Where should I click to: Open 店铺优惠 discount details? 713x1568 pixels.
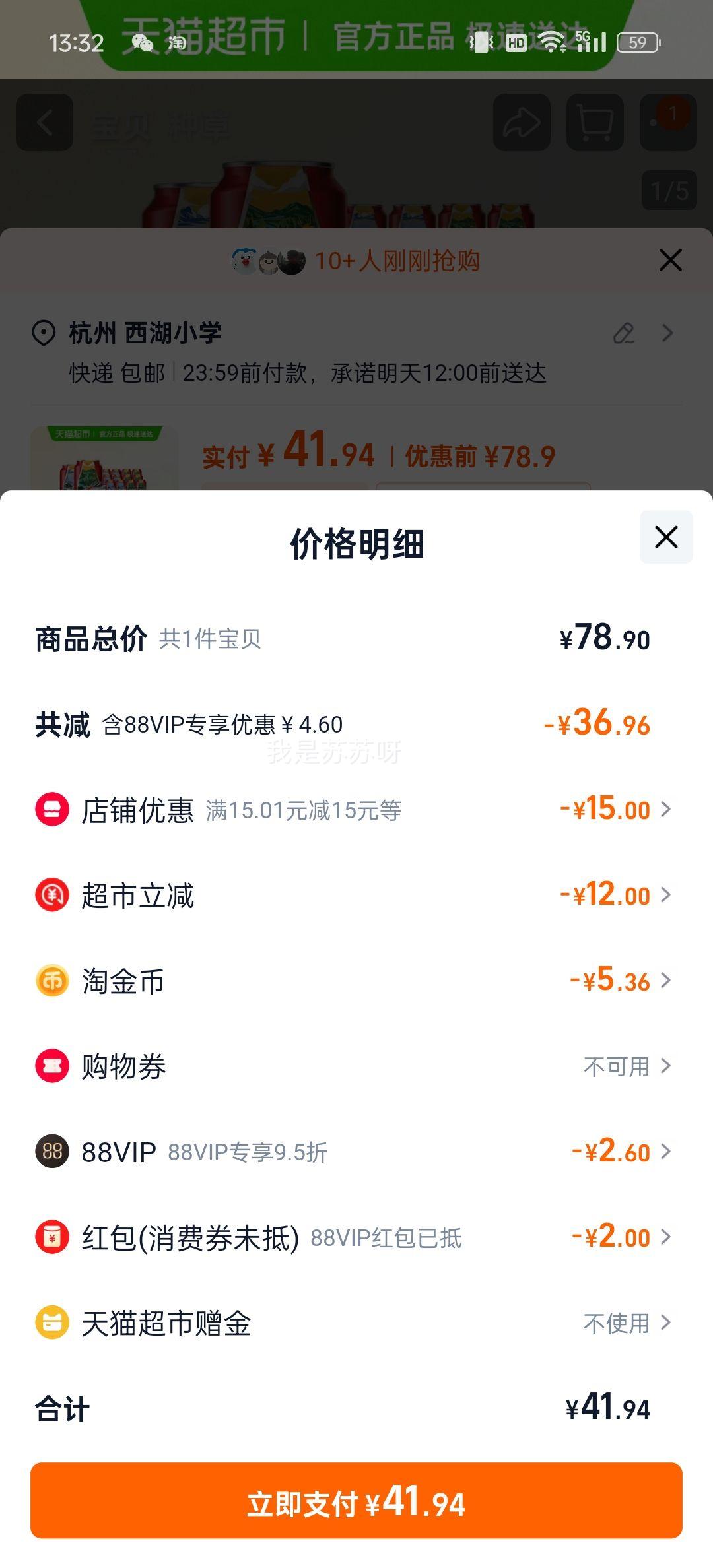(x=356, y=810)
